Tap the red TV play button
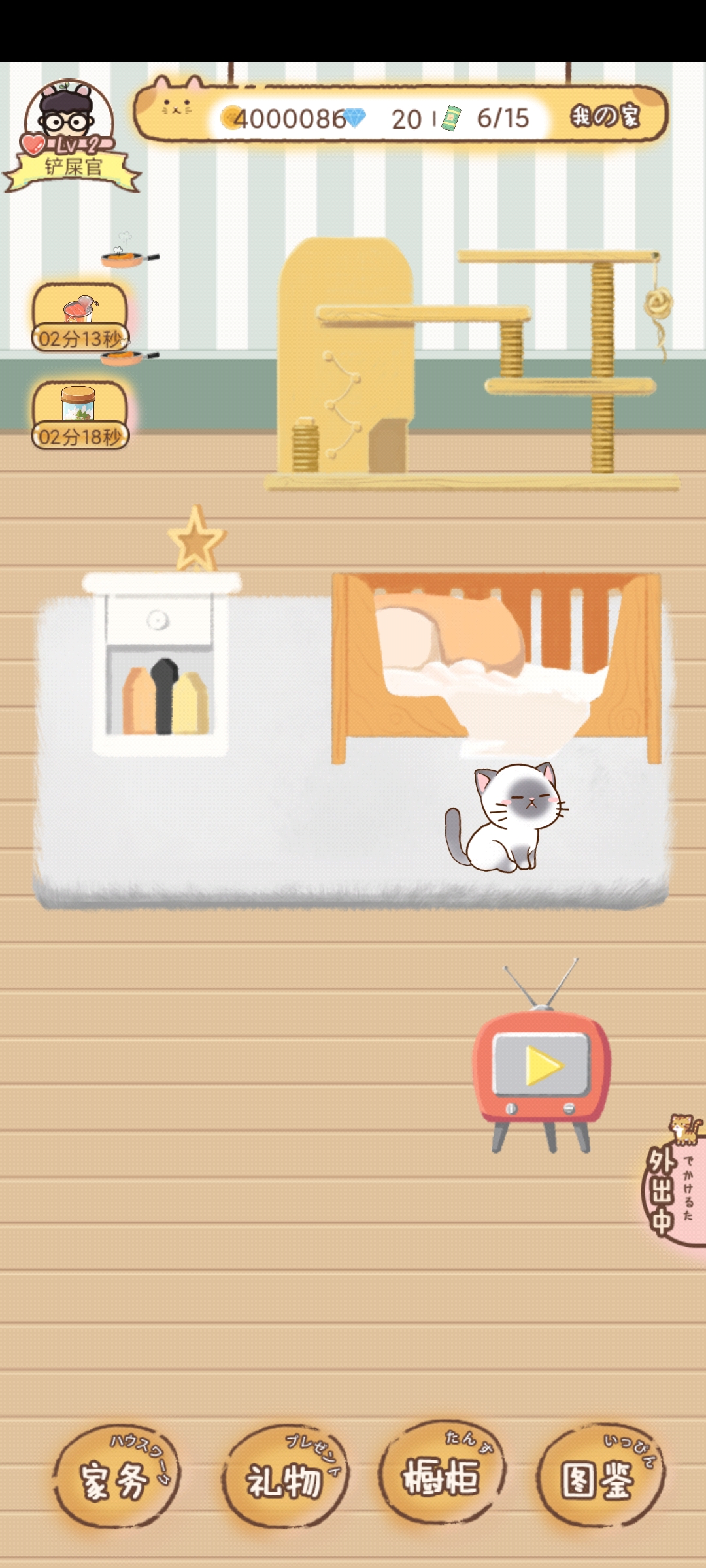706x1568 pixels. pyautogui.click(x=542, y=1065)
